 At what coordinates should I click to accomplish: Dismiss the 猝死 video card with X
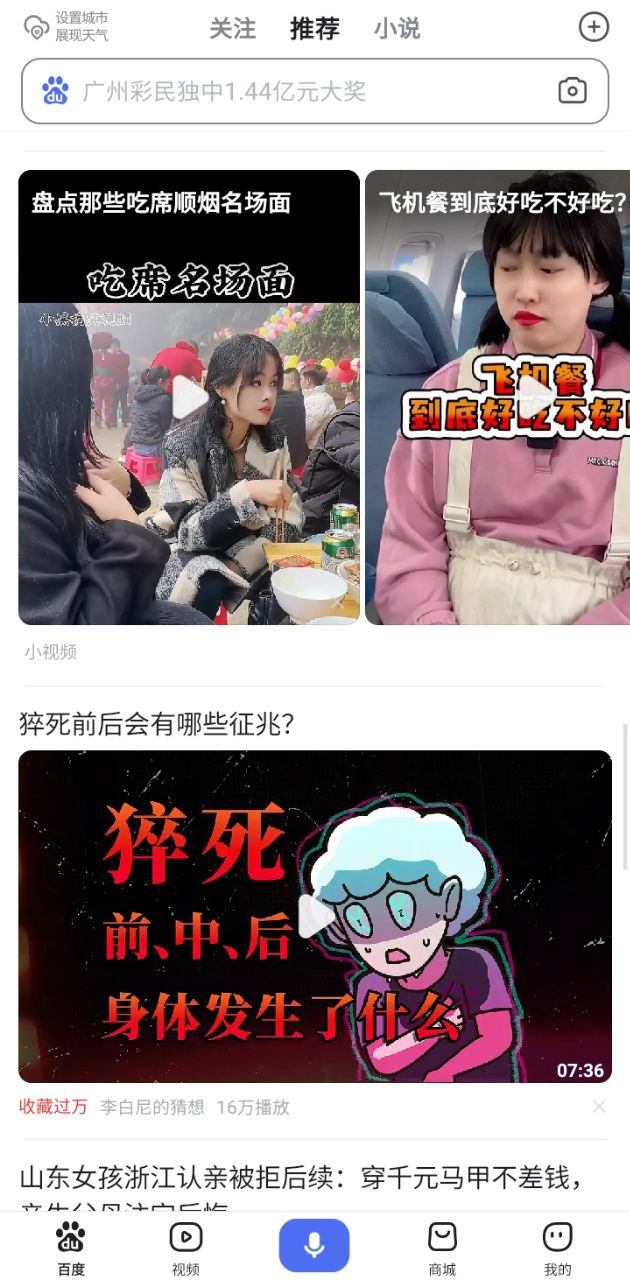[x=598, y=1106]
